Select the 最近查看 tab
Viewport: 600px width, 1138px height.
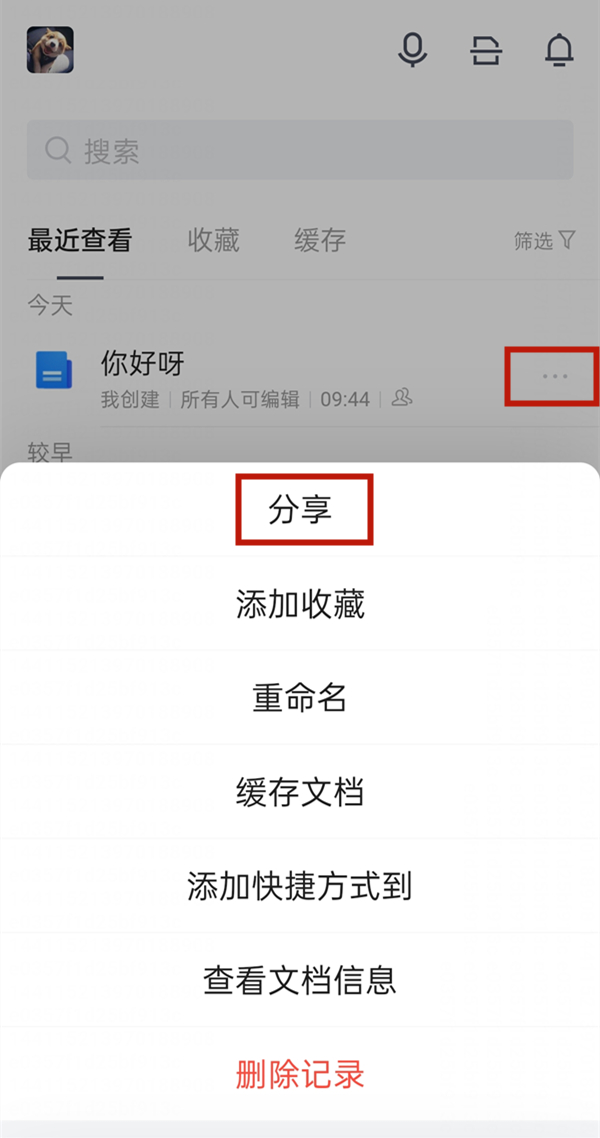(80, 240)
